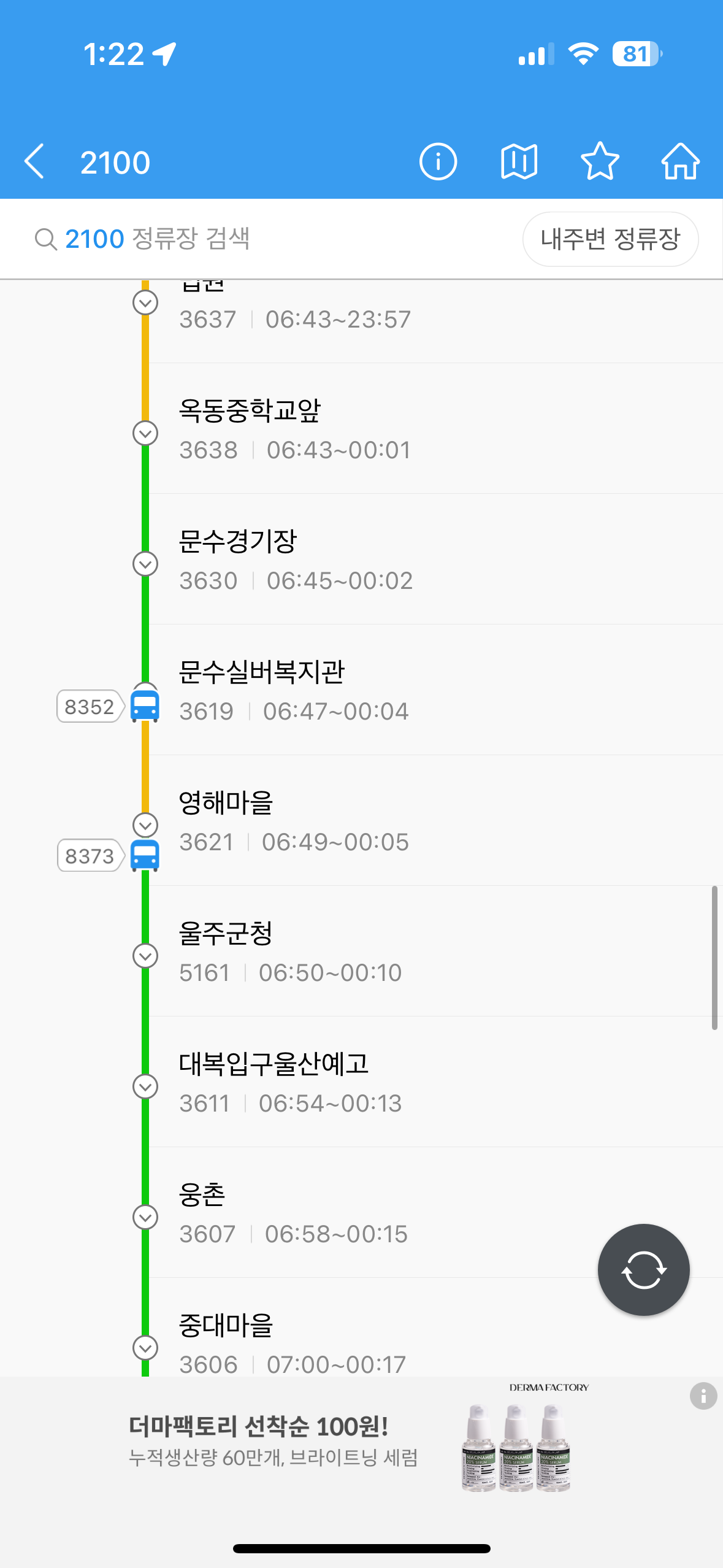Go back from route 2100

pos(34,162)
